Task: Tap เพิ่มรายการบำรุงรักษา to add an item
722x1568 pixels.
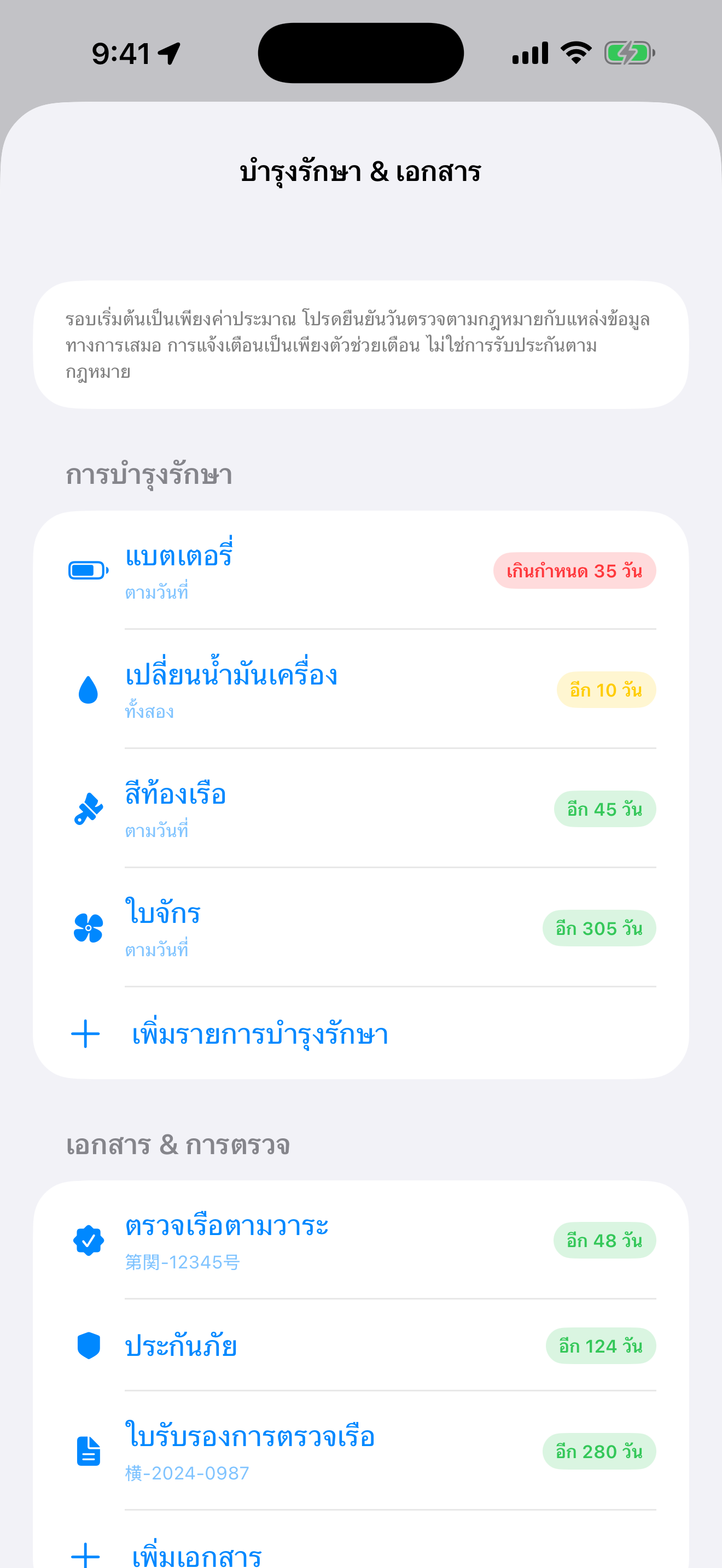Action: point(361,1033)
